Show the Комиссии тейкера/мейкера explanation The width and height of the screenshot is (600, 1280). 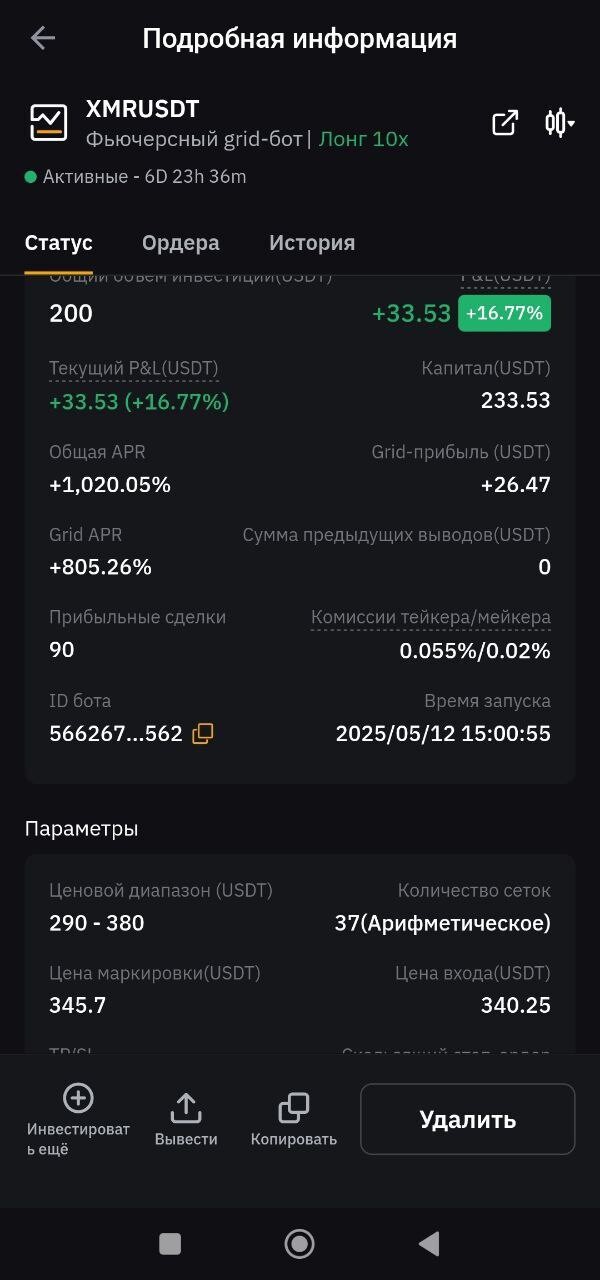pyautogui.click(x=430, y=618)
